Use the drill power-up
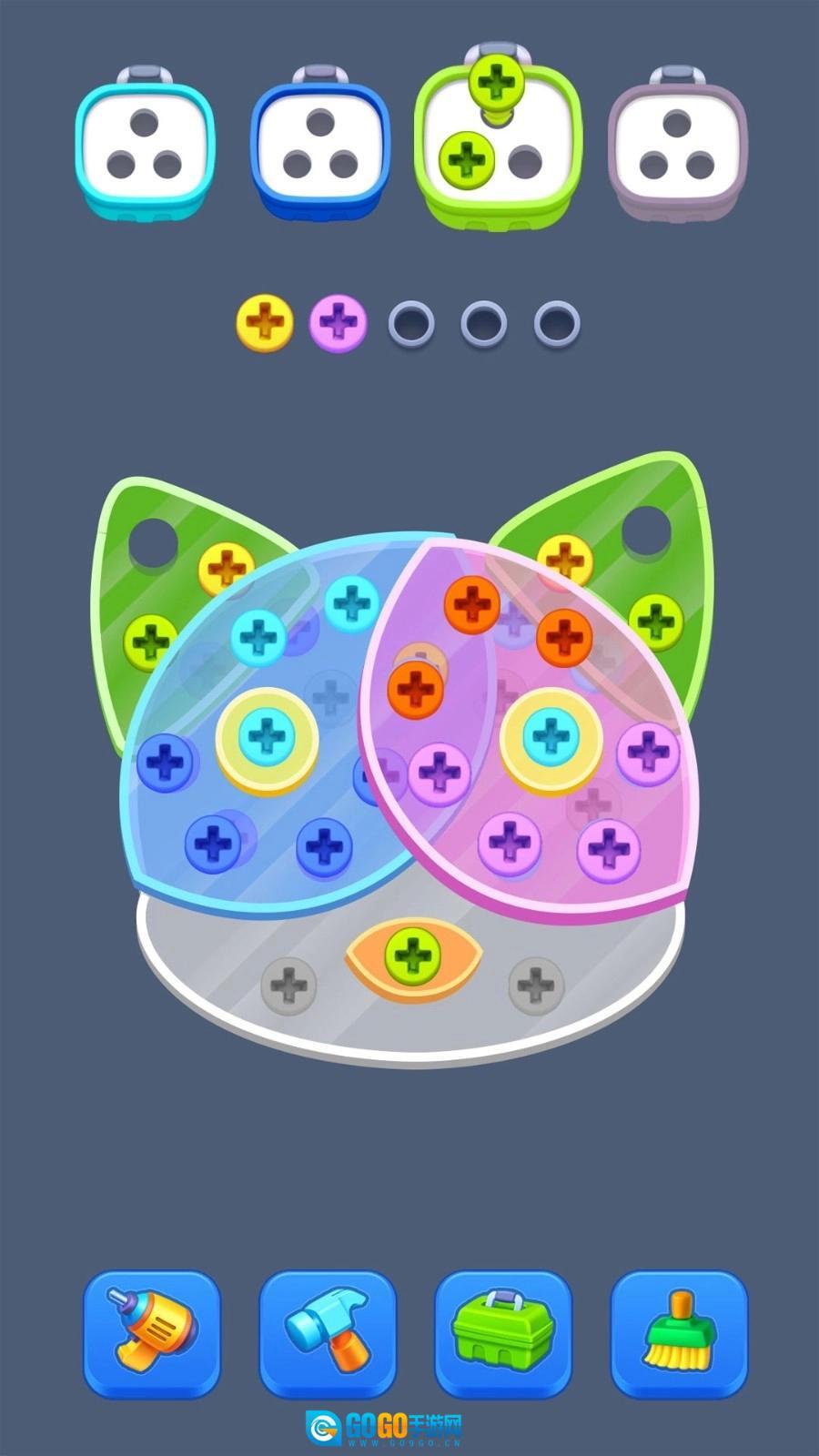The height and width of the screenshot is (1456, 819). 151,1333
